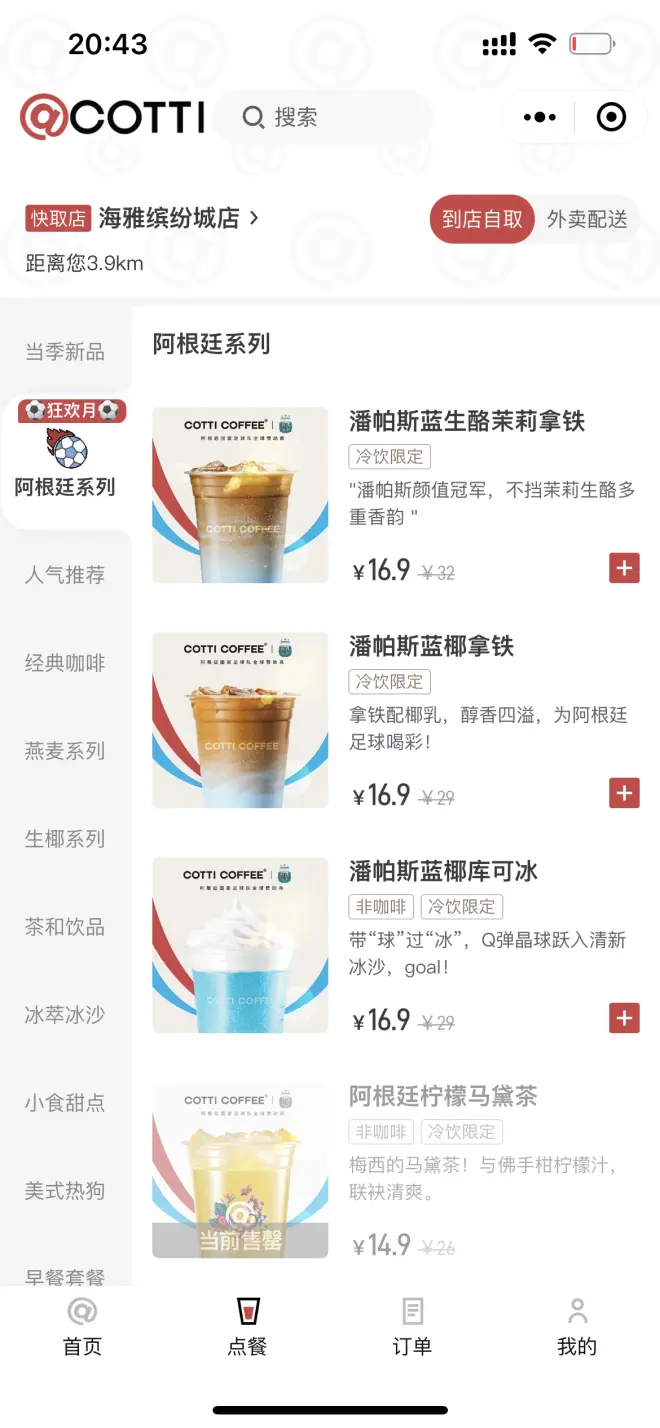
Task: Switch to 外卖配送 delivery
Action: [x=587, y=219]
